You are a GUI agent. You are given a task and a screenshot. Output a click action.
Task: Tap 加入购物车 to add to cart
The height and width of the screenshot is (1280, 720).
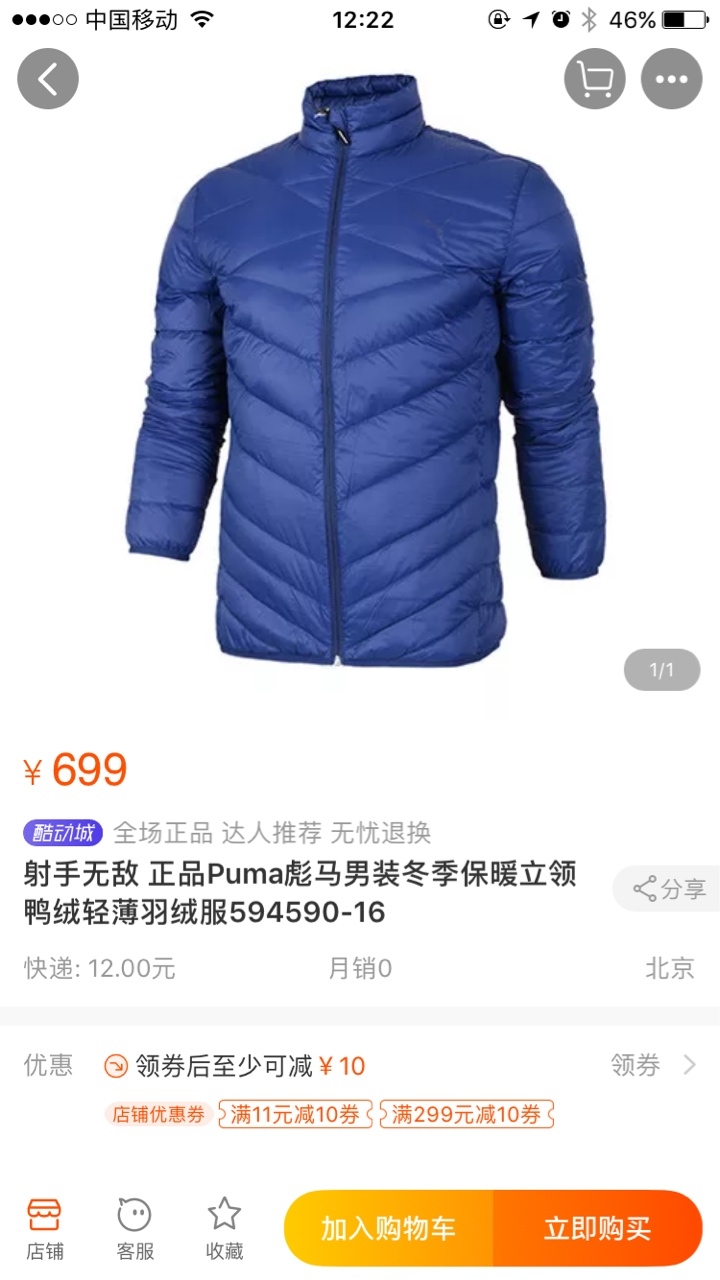388,1228
